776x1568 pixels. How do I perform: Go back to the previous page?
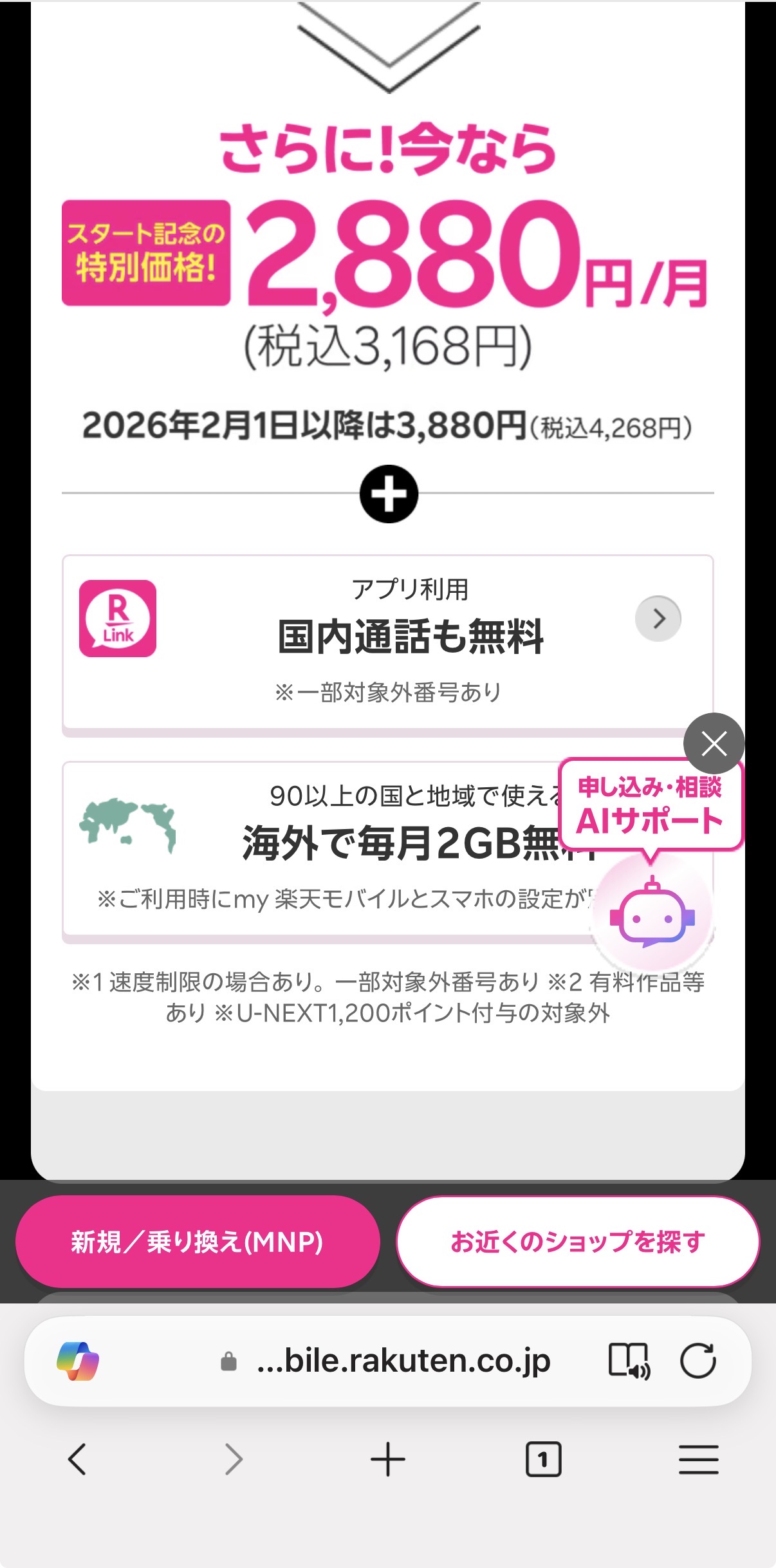[x=77, y=1459]
